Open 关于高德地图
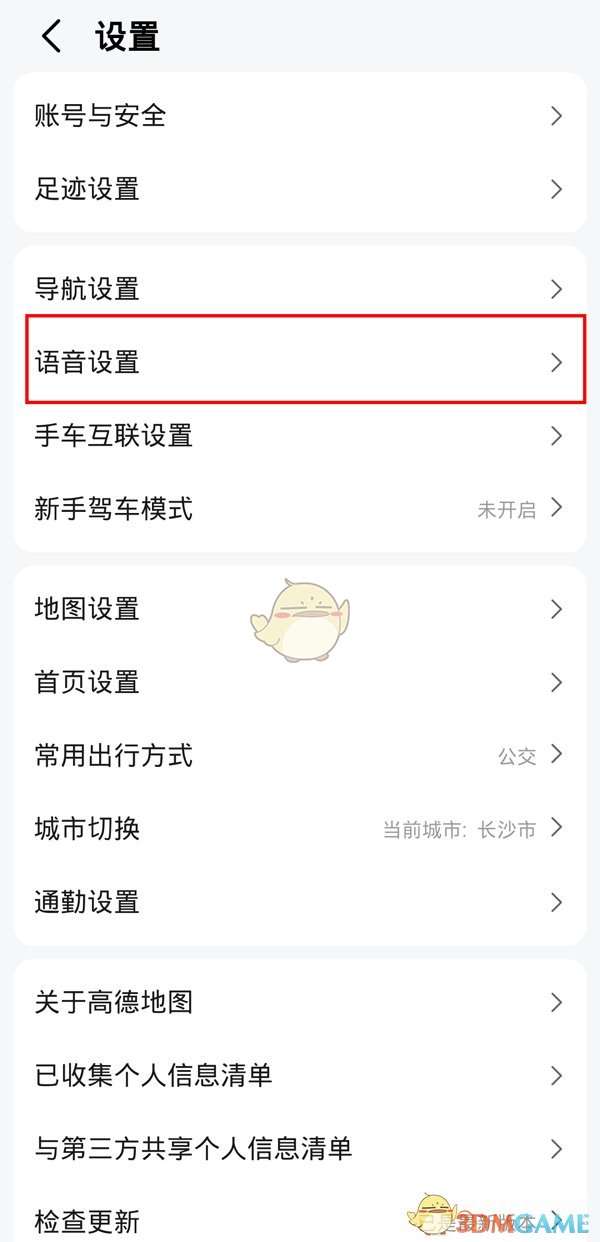This screenshot has width=600, height=1242. (300, 1002)
